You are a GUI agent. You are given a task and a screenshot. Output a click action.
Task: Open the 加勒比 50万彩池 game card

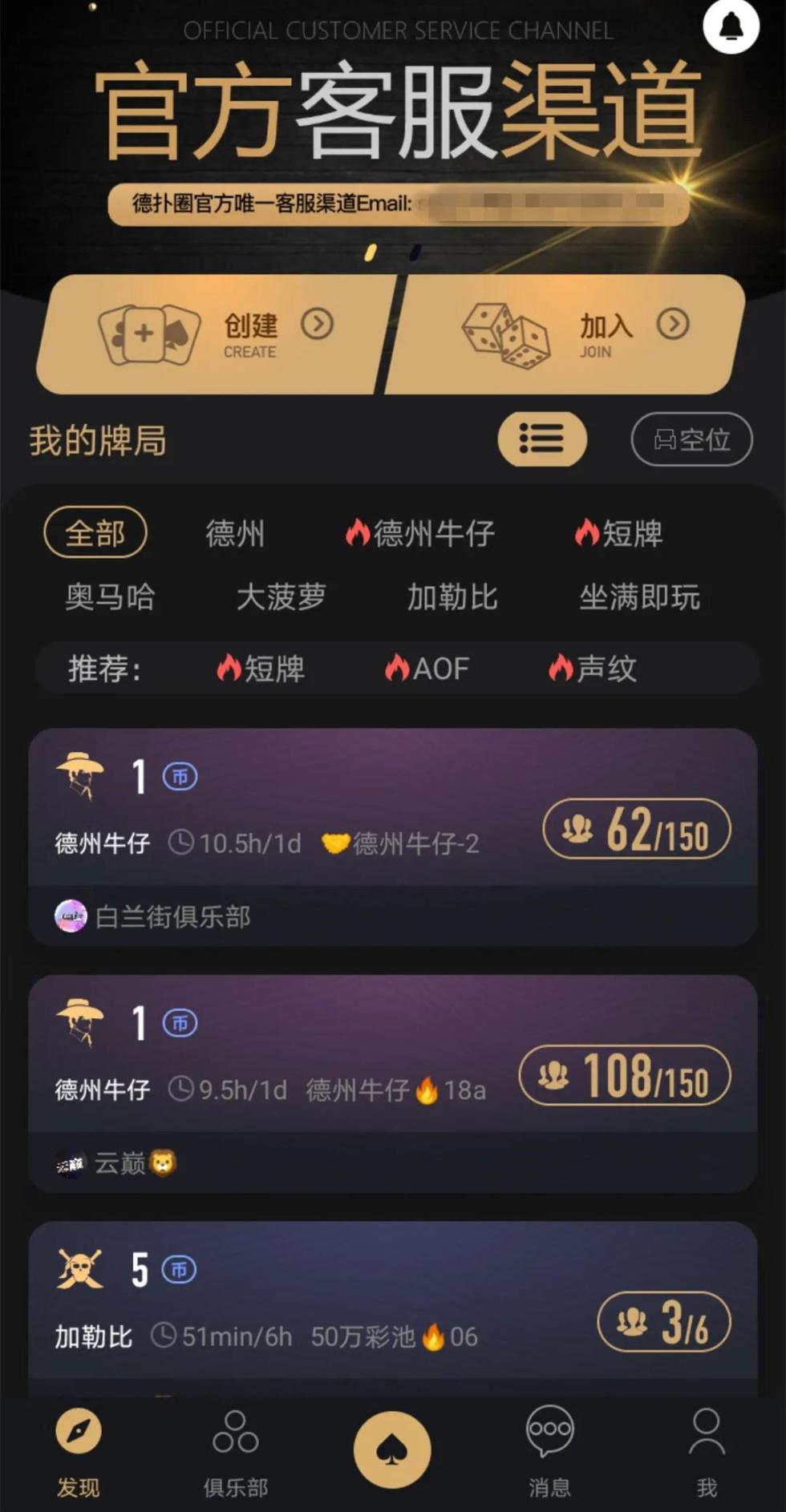(x=393, y=1307)
